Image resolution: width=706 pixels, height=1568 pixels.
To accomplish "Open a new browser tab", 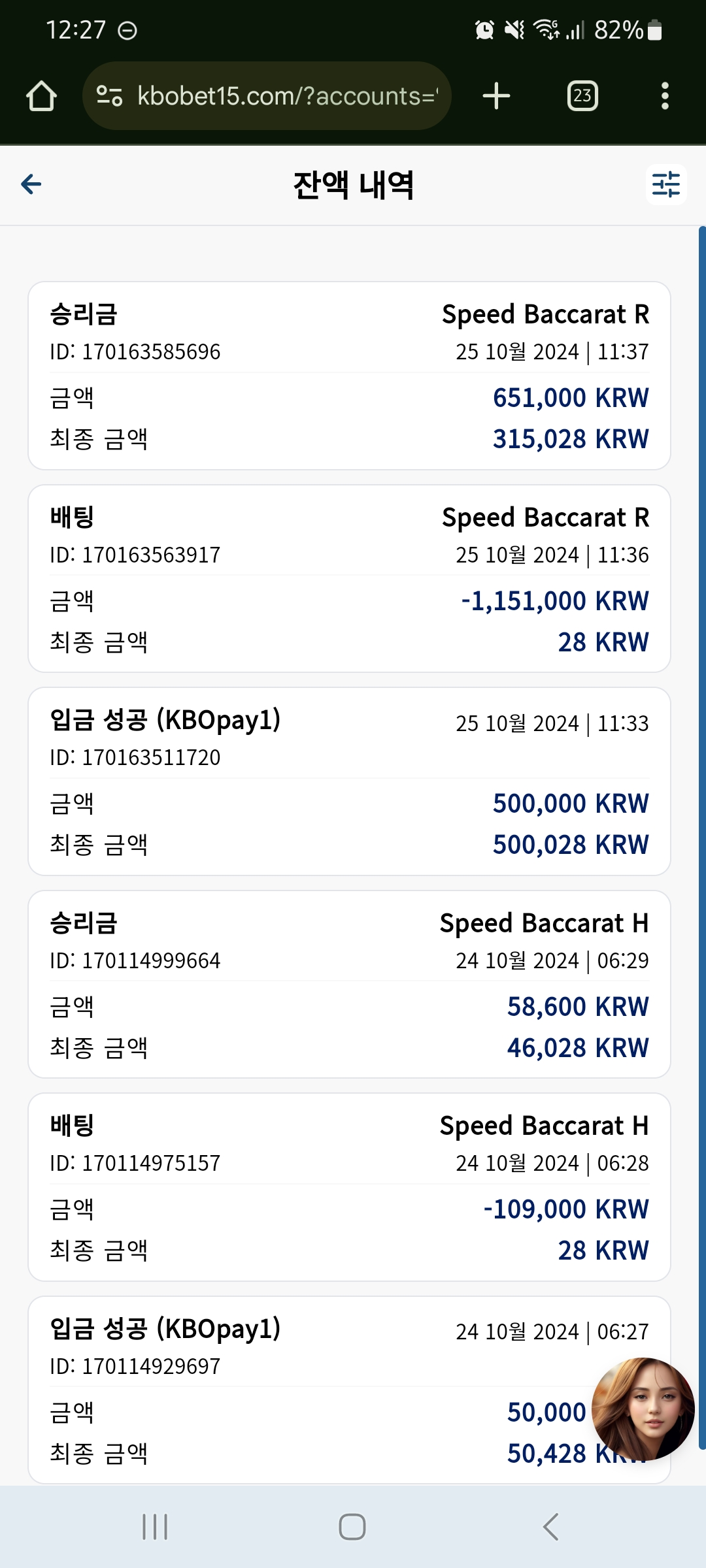I will [496, 96].
